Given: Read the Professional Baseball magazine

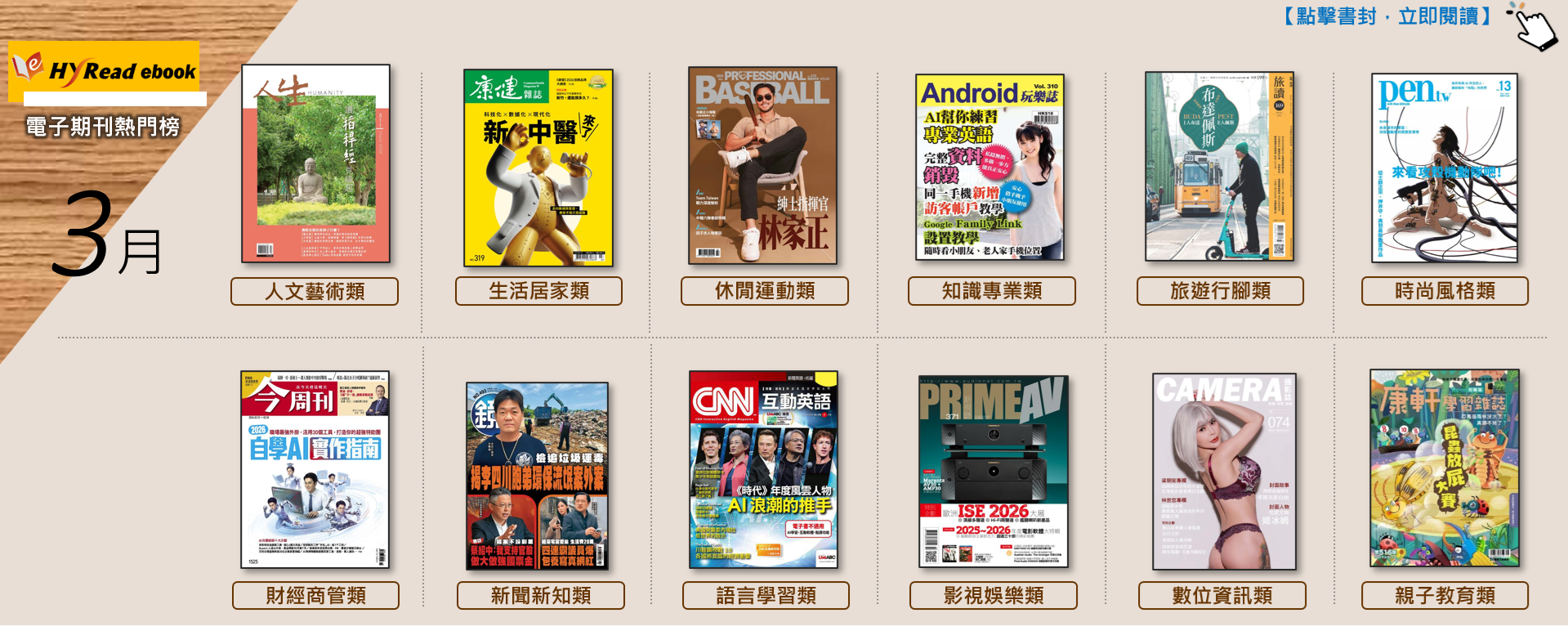Looking at the screenshot, I should point(762,165).
